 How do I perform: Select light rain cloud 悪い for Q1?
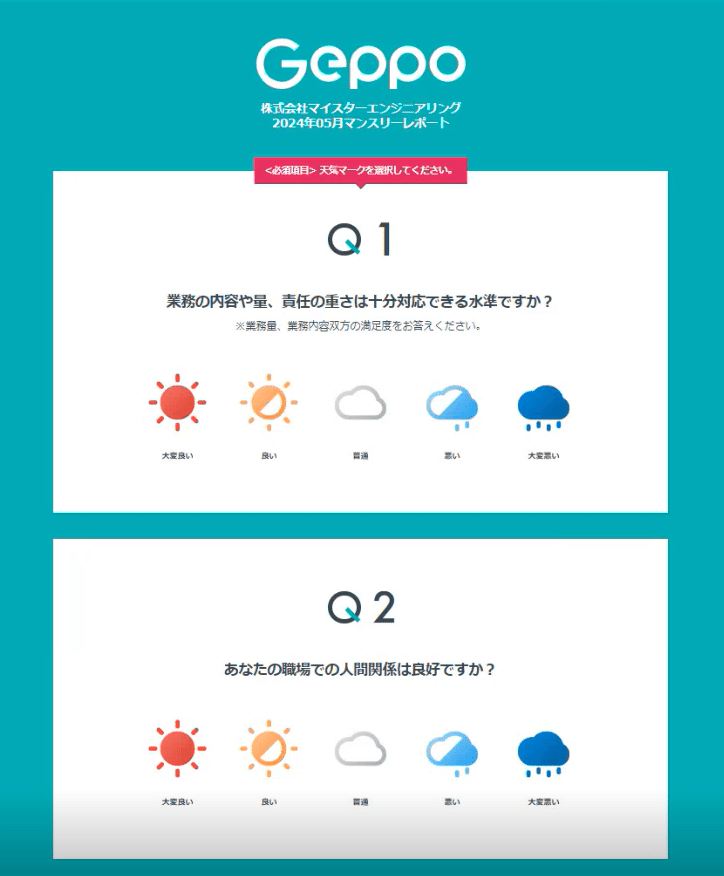(x=452, y=407)
